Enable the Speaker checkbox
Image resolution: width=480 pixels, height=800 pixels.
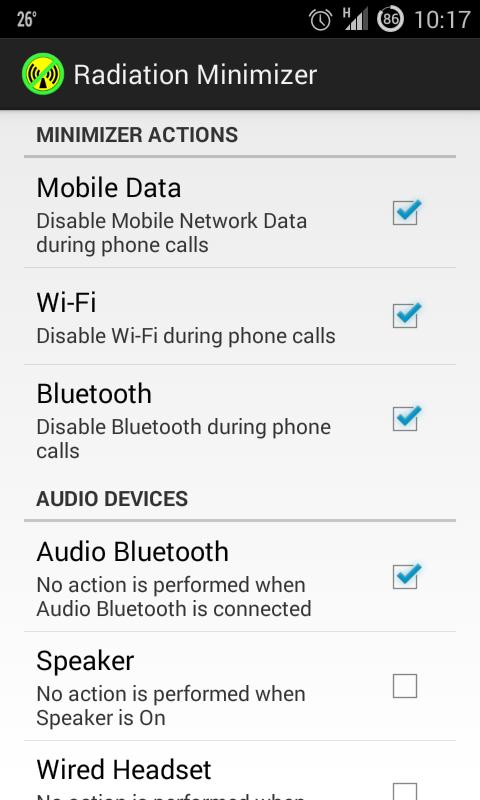click(x=405, y=686)
